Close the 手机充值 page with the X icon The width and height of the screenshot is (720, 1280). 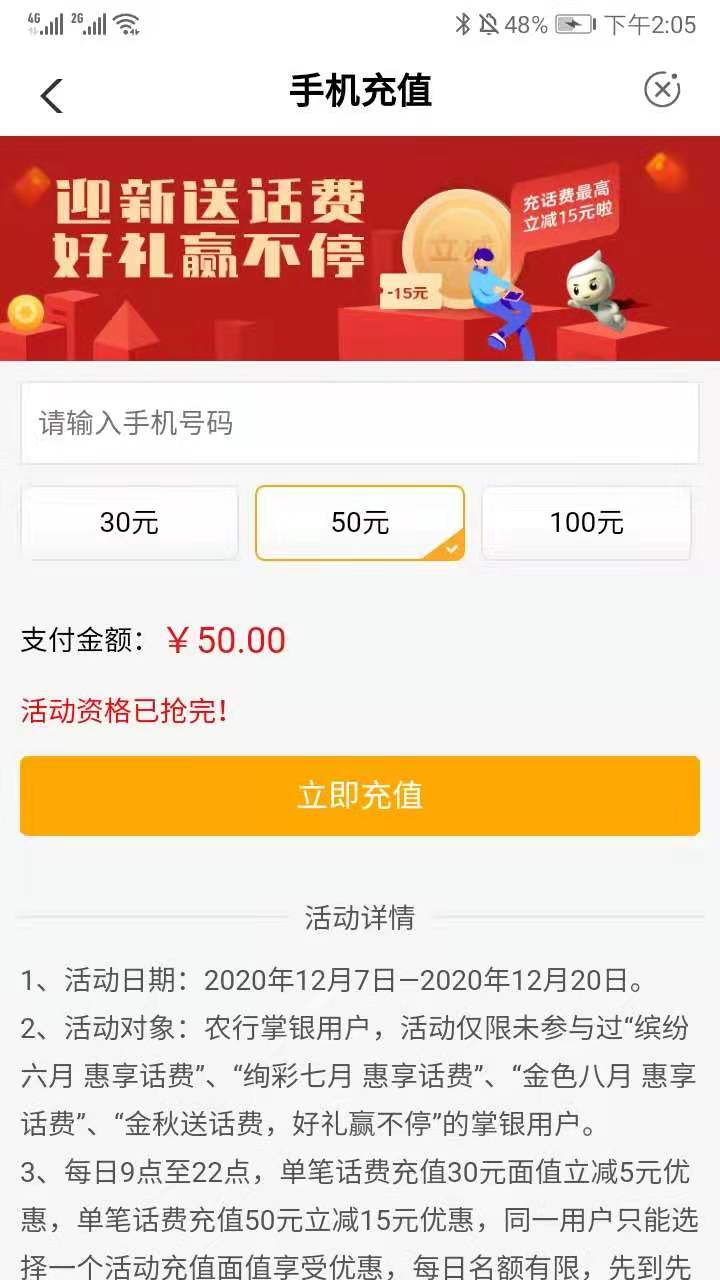pos(661,90)
